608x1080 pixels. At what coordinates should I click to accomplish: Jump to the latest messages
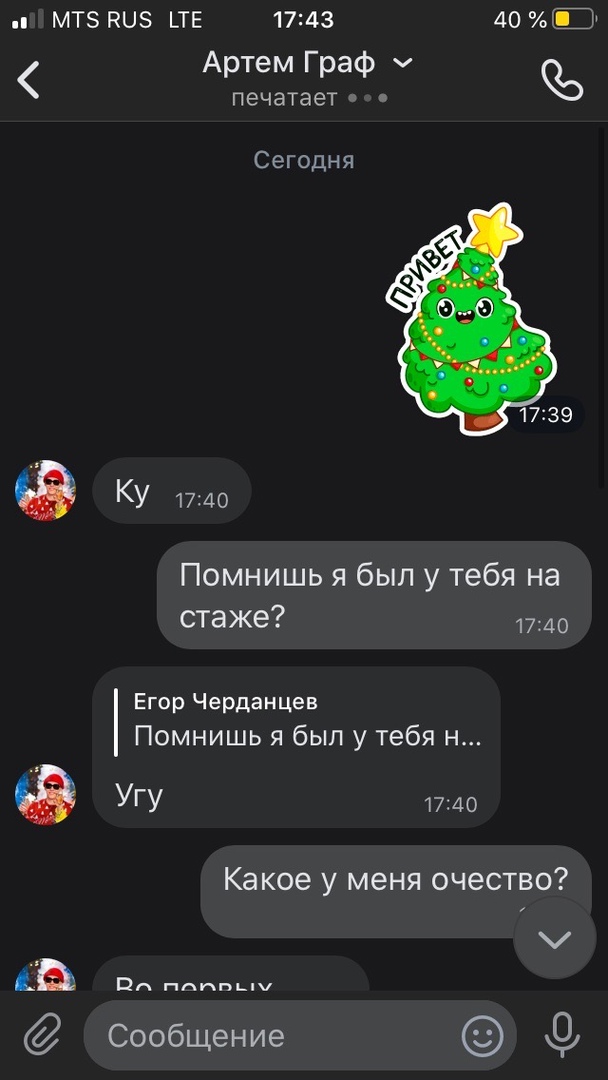tap(554, 938)
